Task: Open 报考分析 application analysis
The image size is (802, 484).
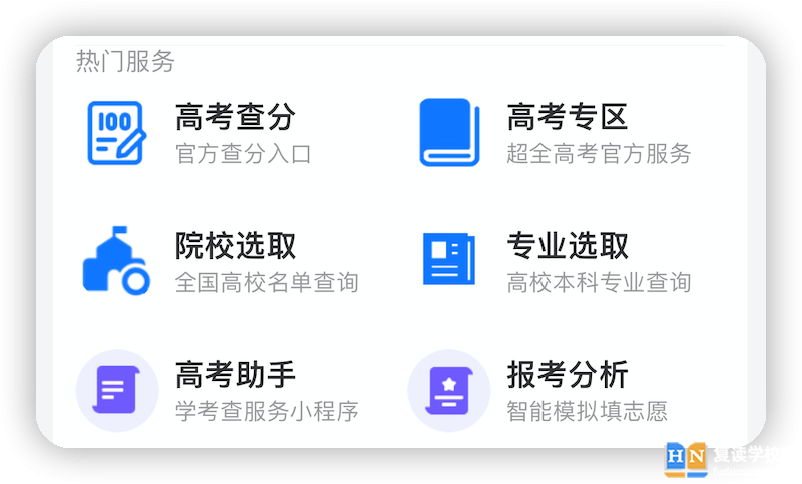Action: (x=567, y=390)
